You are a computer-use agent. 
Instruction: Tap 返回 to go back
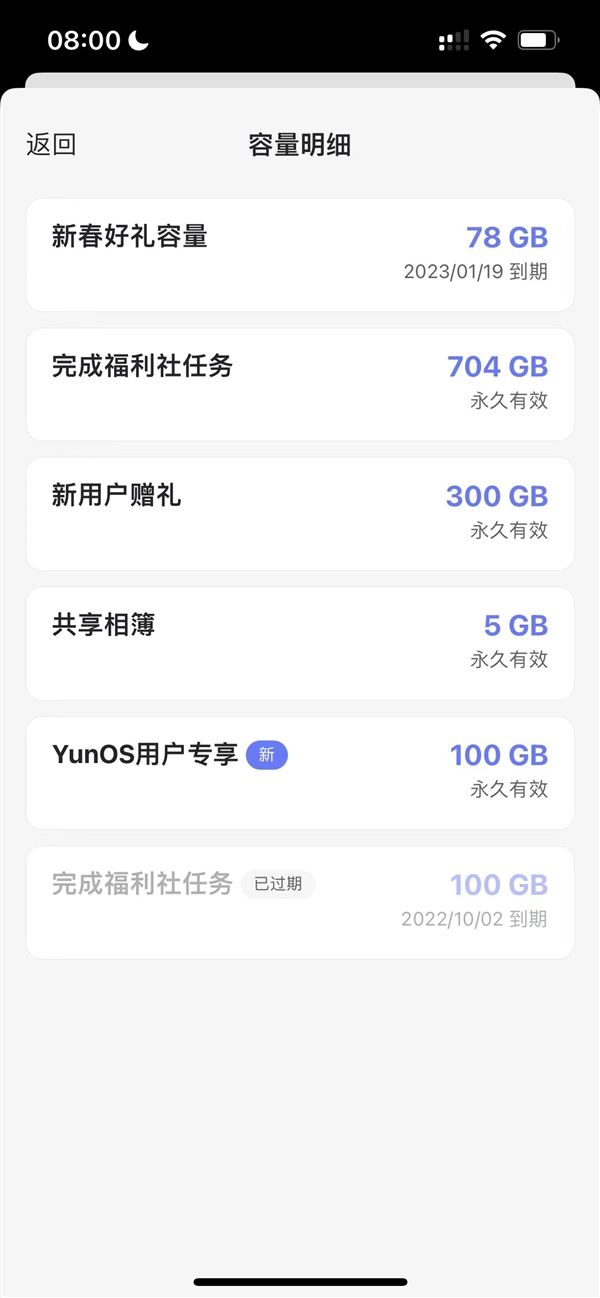coord(51,145)
